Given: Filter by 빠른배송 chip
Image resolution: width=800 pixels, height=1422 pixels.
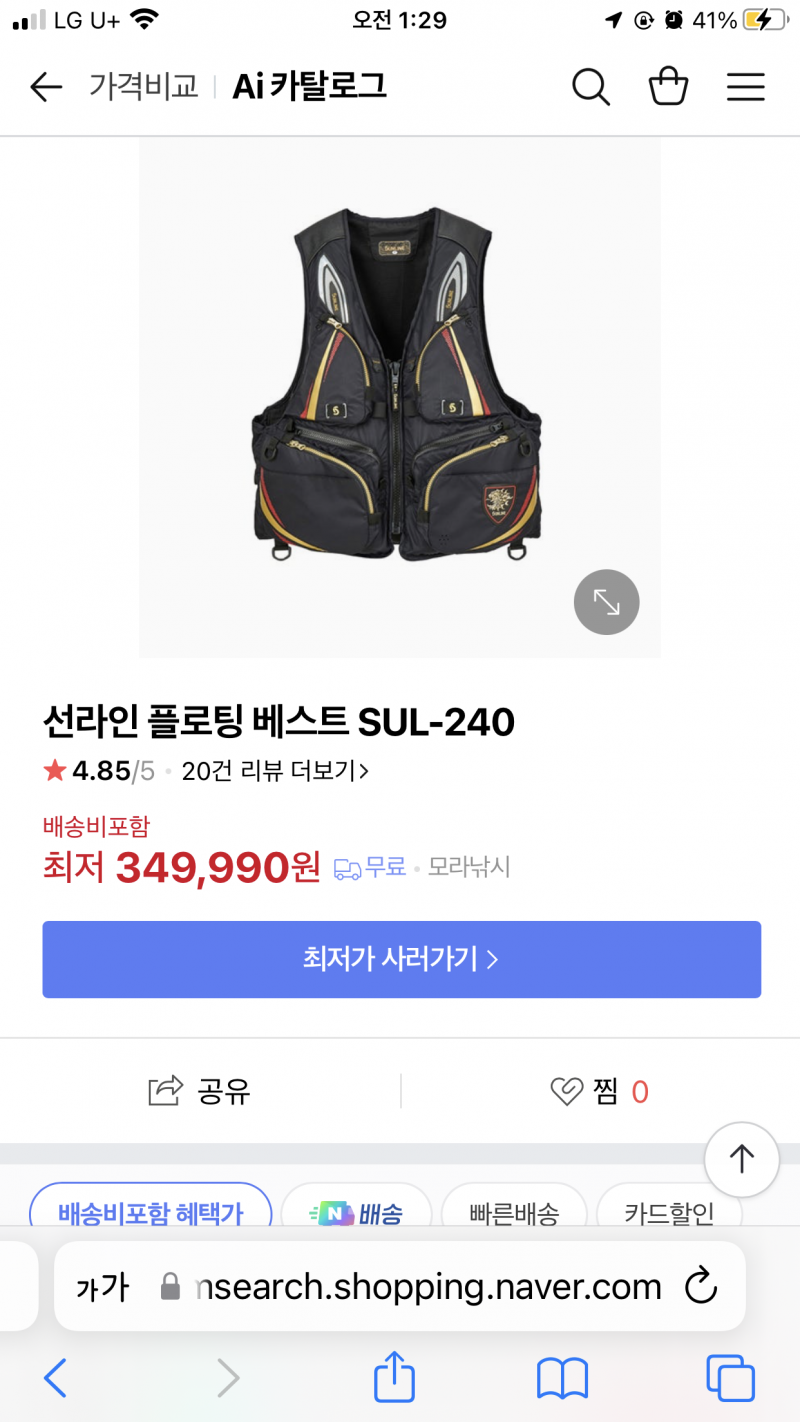Looking at the screenshot, I should 514,1213.
